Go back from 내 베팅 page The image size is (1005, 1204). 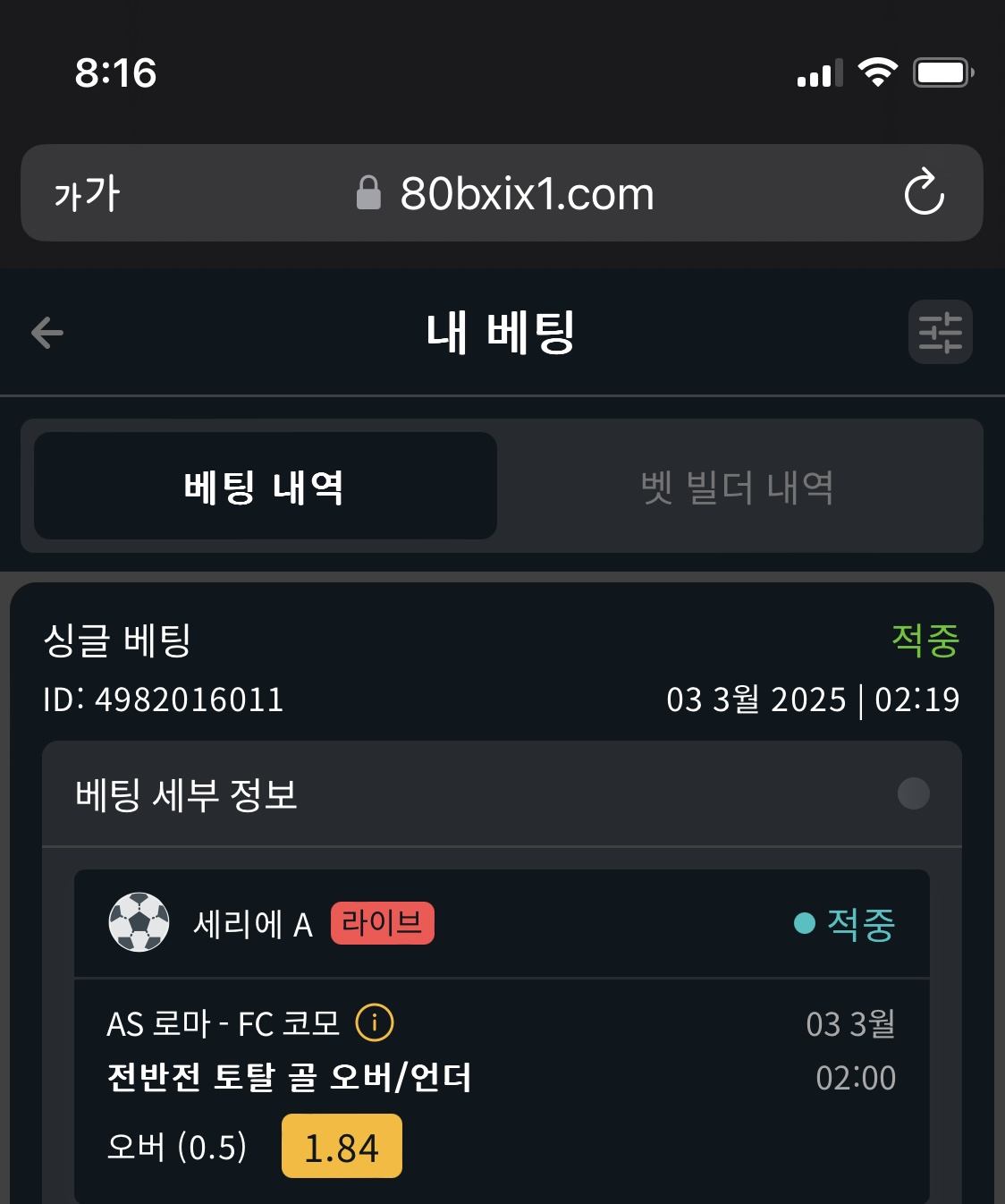click(47, 334)
